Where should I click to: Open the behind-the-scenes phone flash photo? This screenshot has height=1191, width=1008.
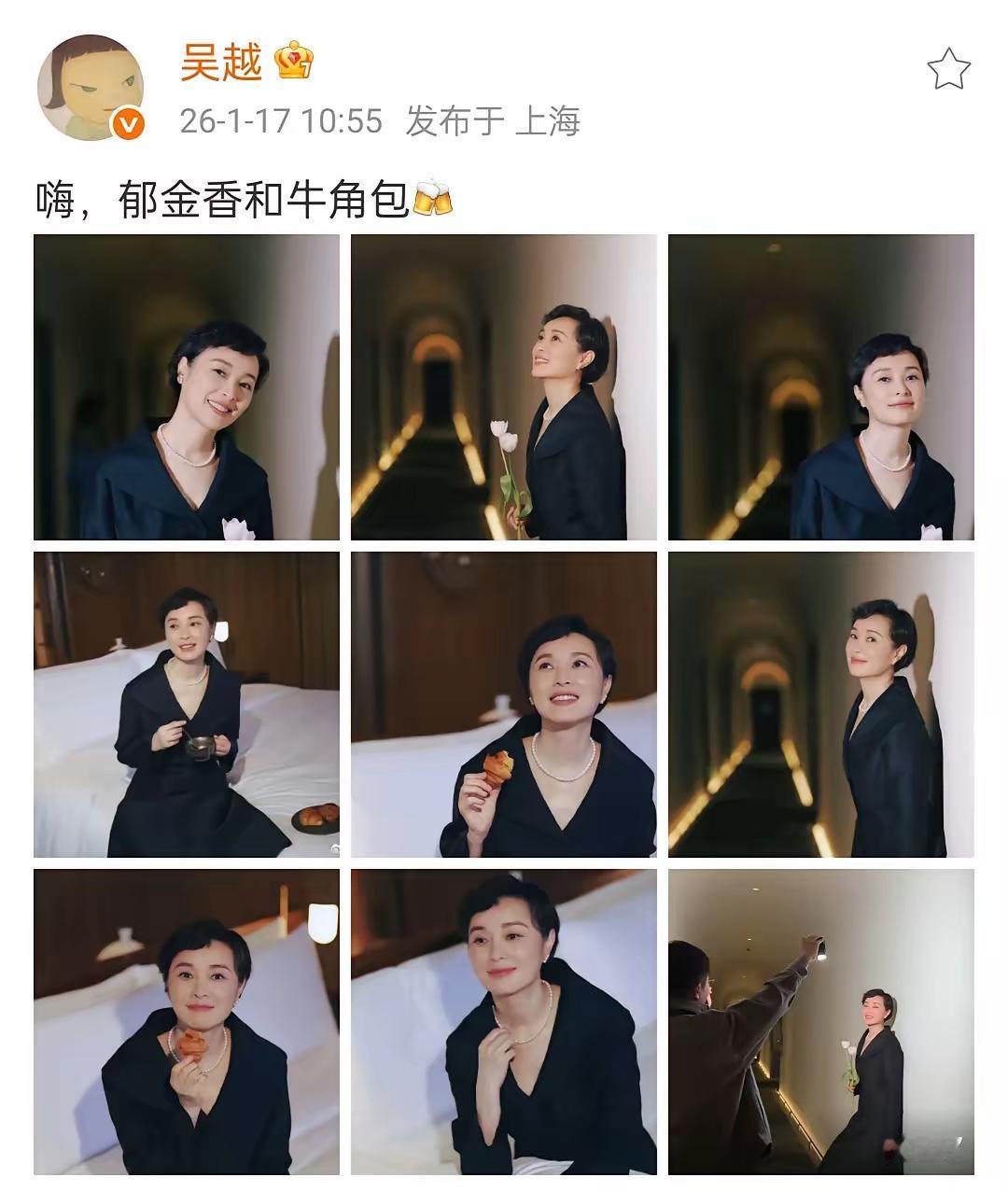click(820, 1022)
